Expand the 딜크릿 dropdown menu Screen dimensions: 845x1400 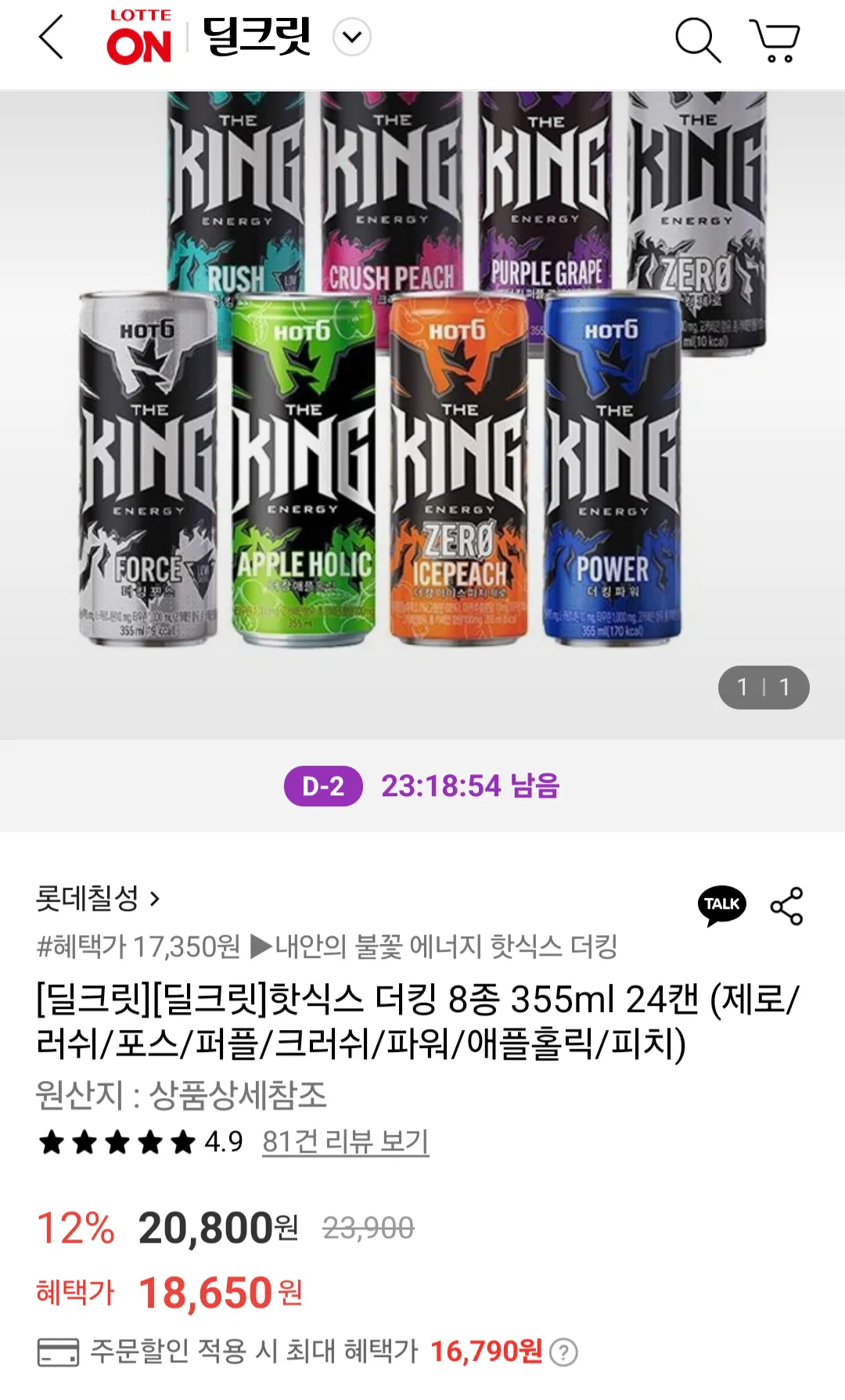coord(352,38)
